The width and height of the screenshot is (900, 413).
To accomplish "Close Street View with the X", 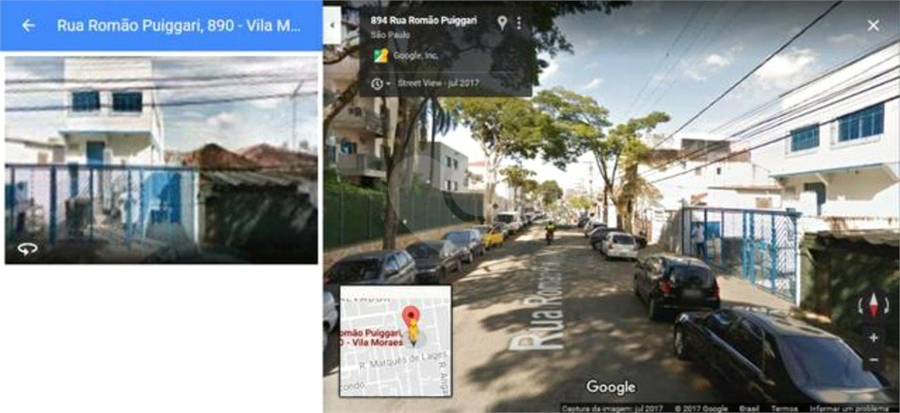I will coord(873,25).
